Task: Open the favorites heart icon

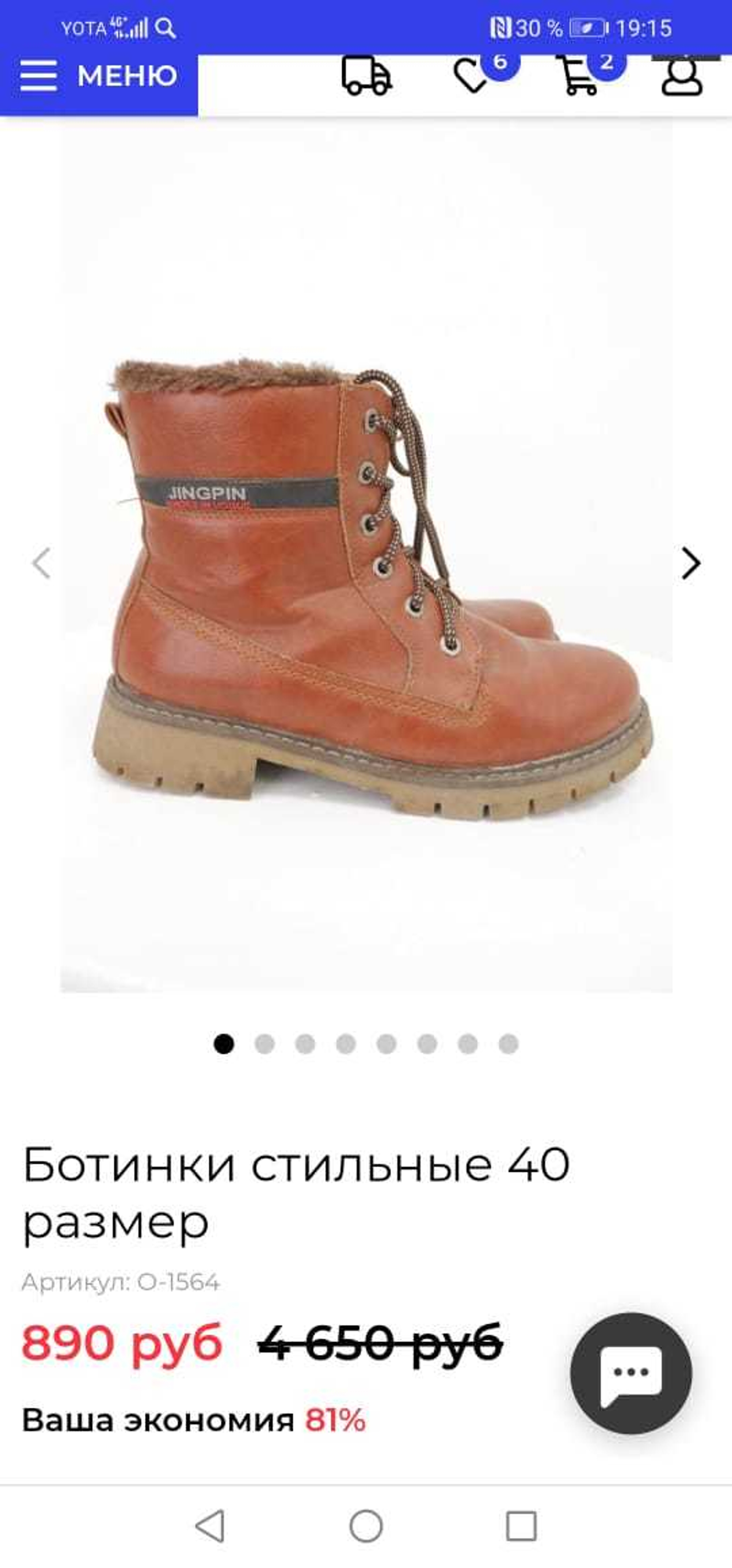Action: pos(473,77)
